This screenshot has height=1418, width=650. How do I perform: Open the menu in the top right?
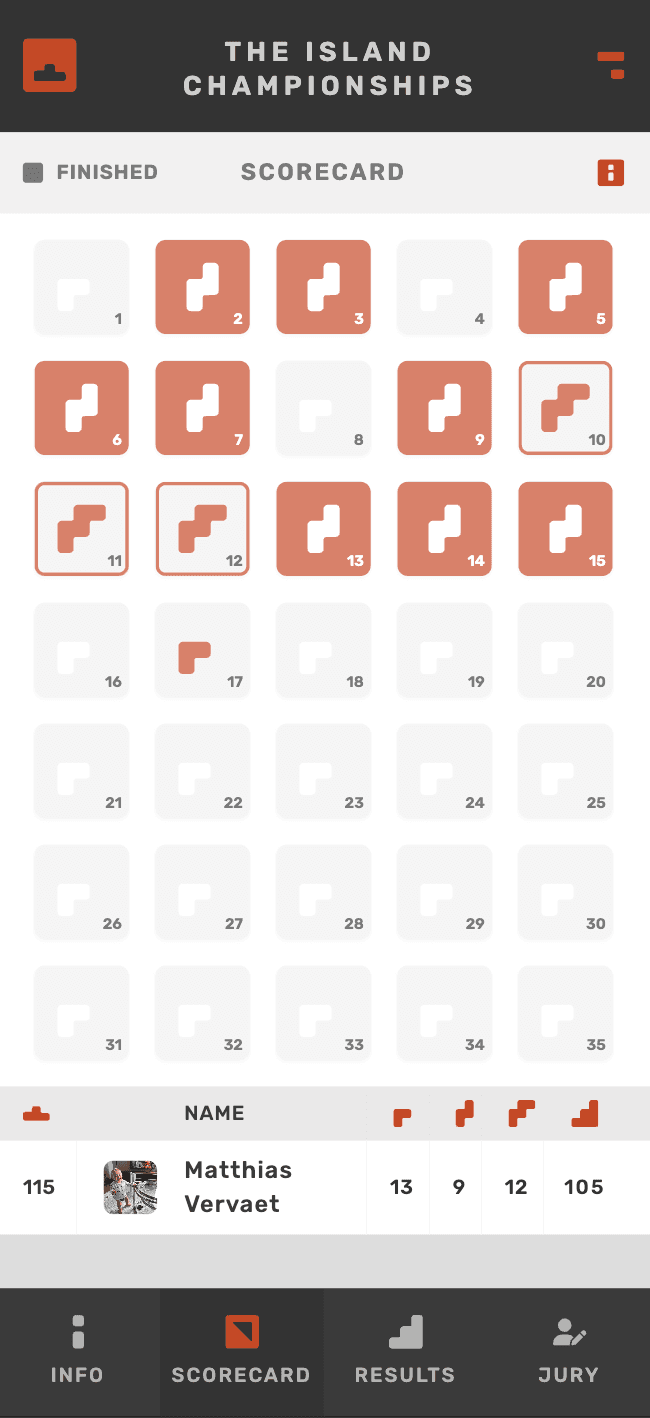611,65
